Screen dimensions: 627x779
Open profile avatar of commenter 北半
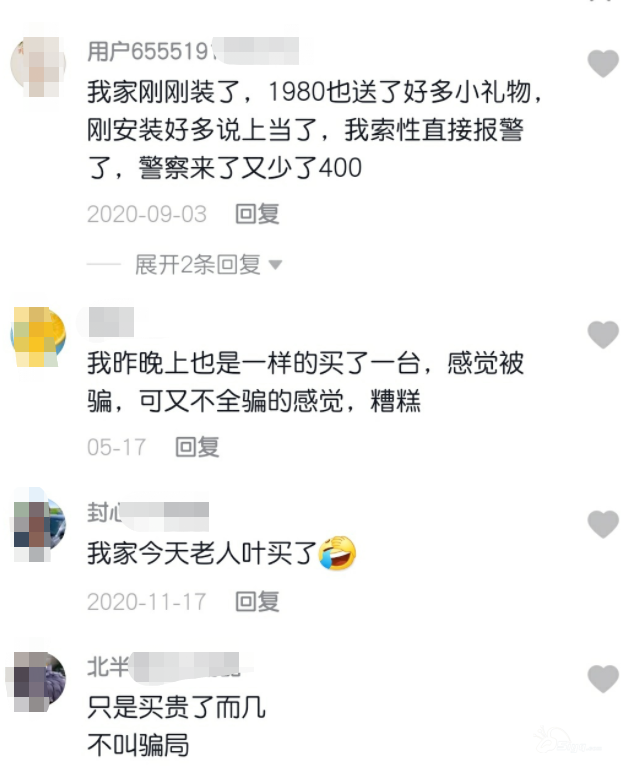pyautogui.click(x=38, y=680)
